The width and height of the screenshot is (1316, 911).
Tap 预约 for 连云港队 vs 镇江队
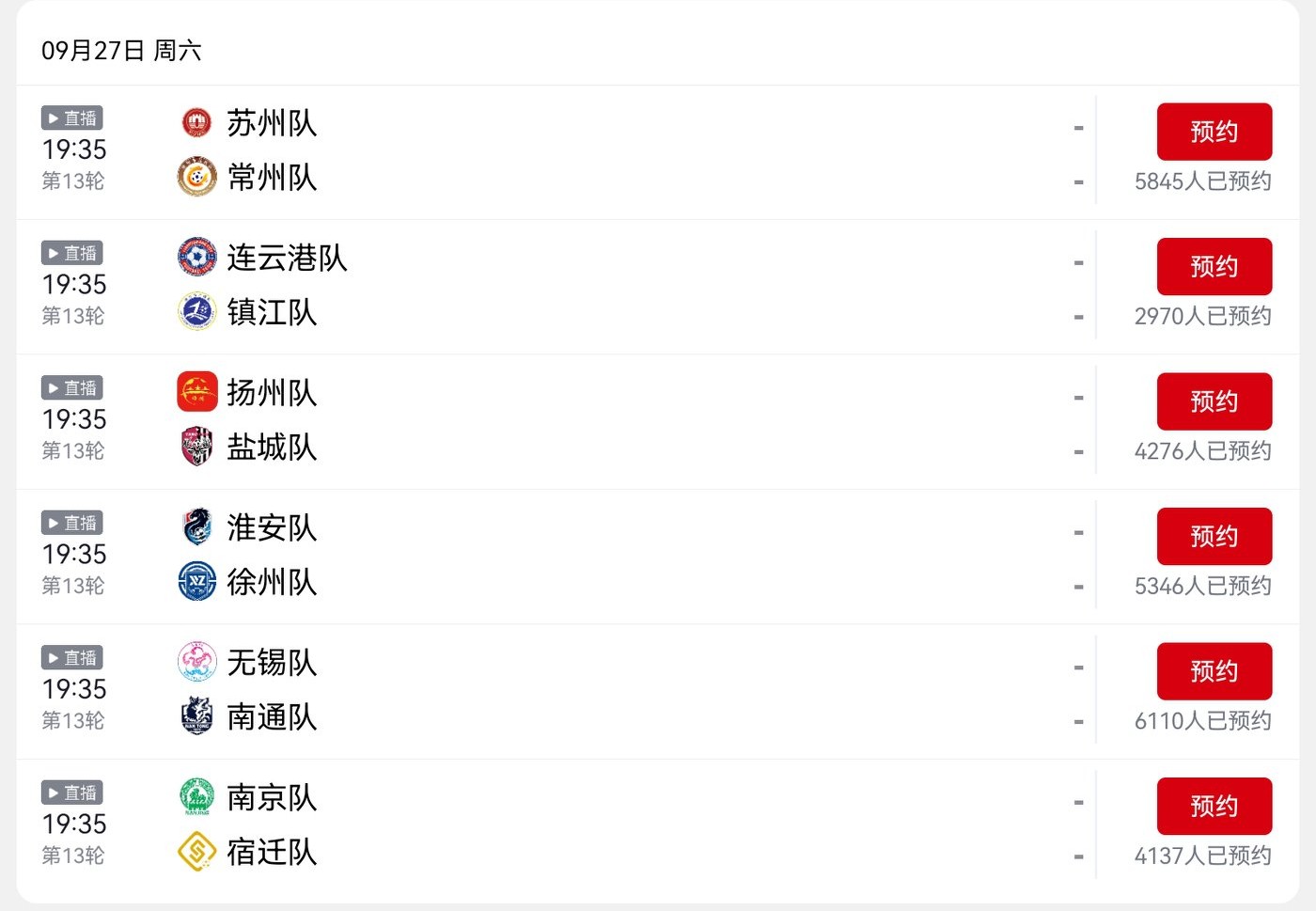pos(1214,267)
